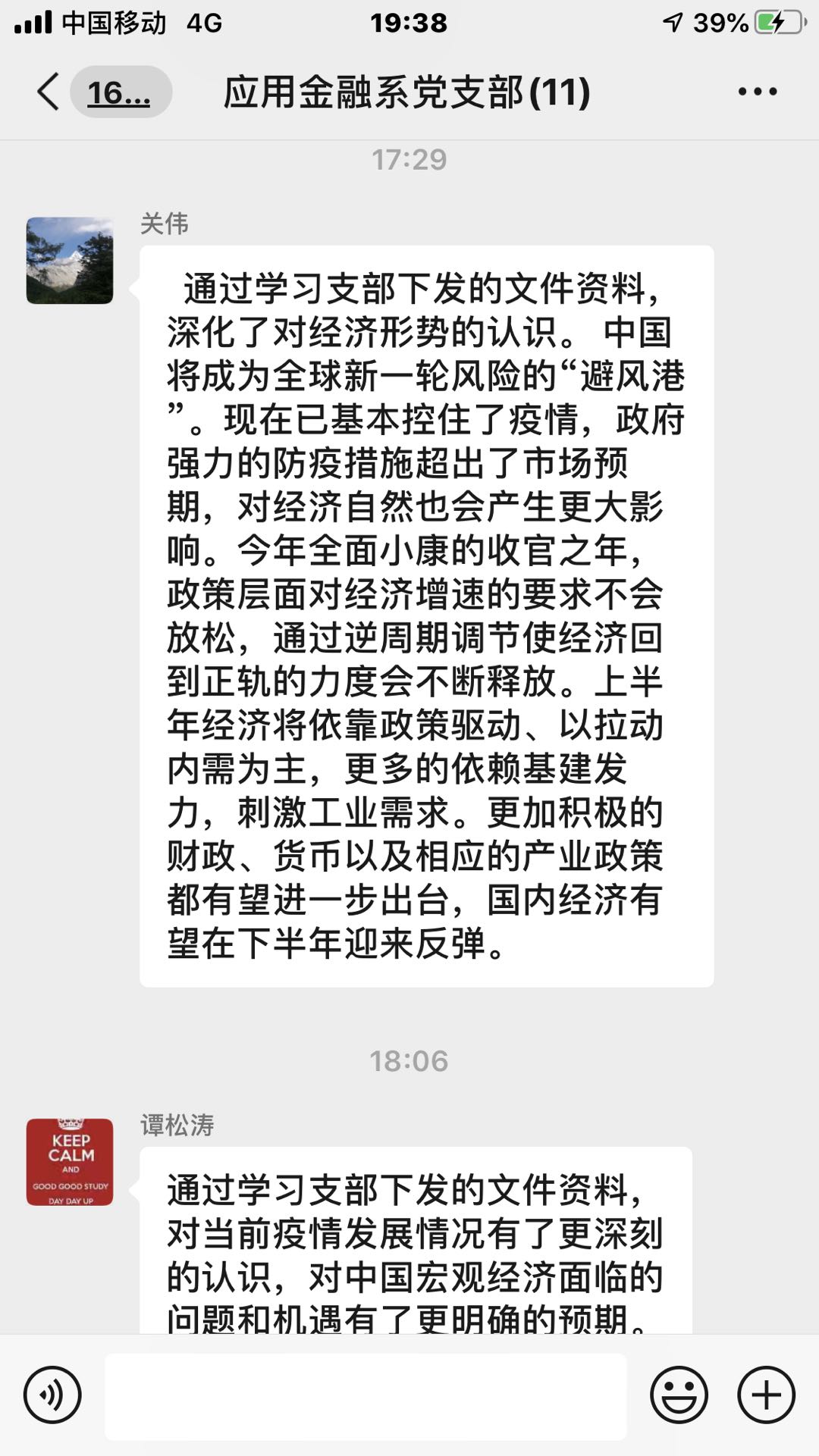819x1456 pixels.
Task: Open the plus attachments menu
Action: [766, 1395]
